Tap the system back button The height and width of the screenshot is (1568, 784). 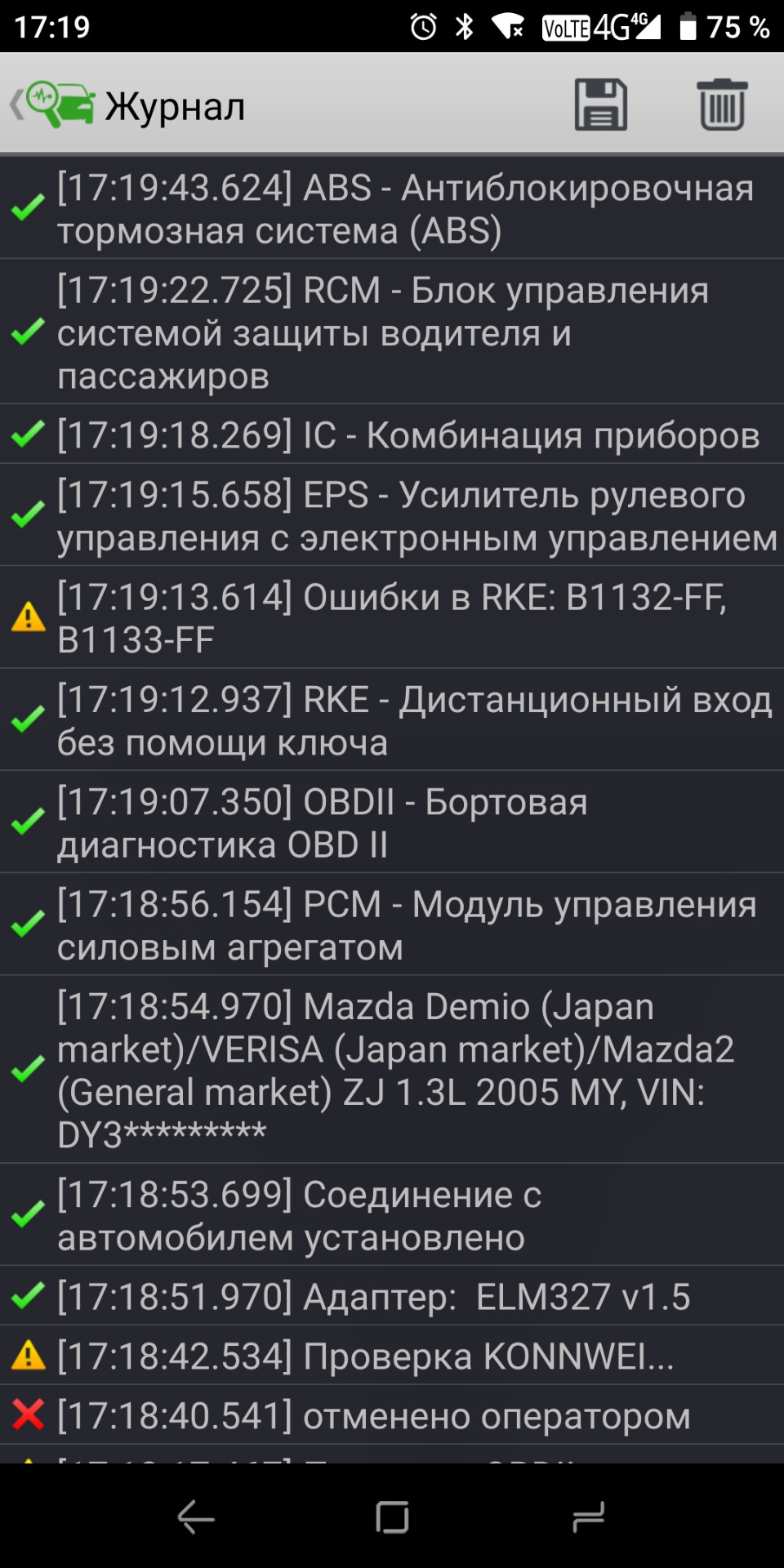(196, 1518)
